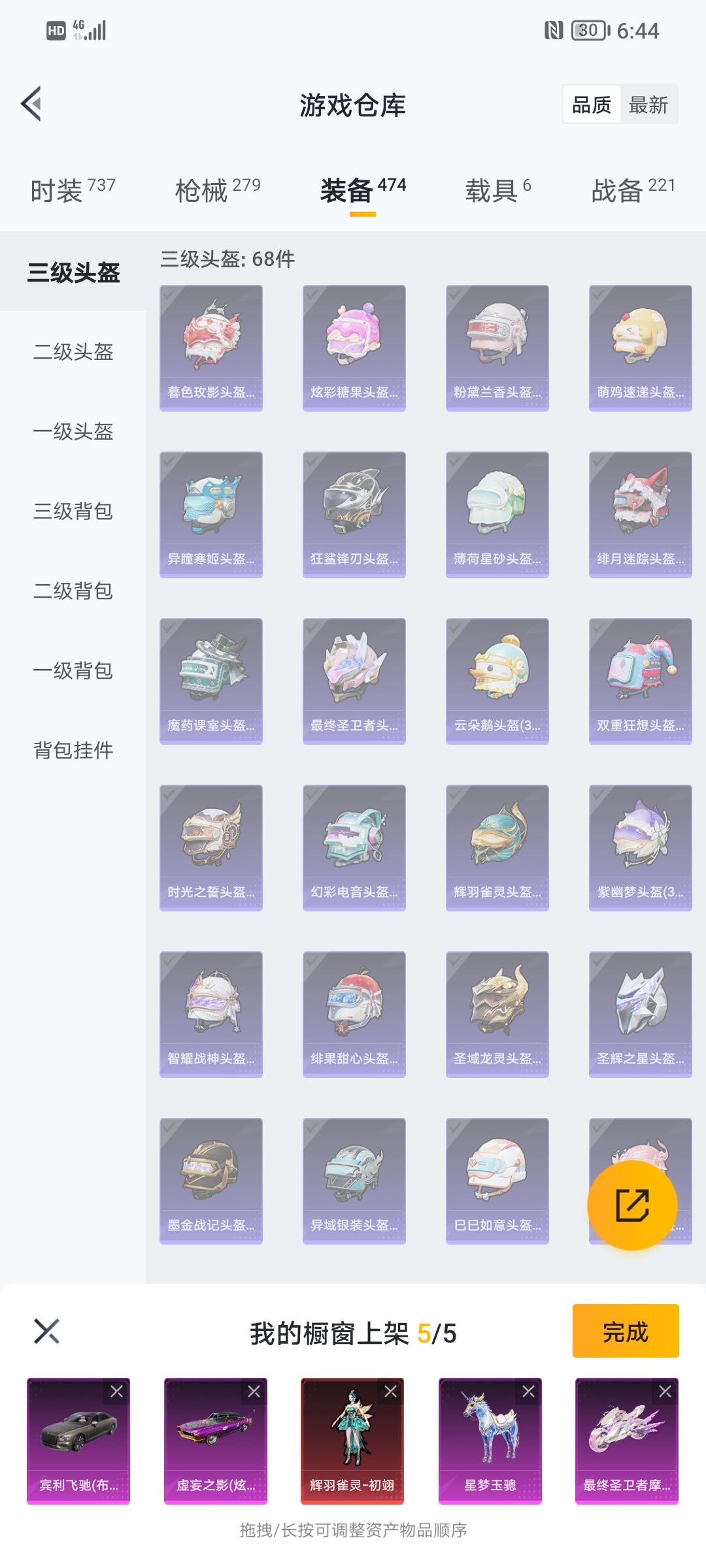
Task: Select the 圣辉之星头盔 item
Action: coord(640,1014)
